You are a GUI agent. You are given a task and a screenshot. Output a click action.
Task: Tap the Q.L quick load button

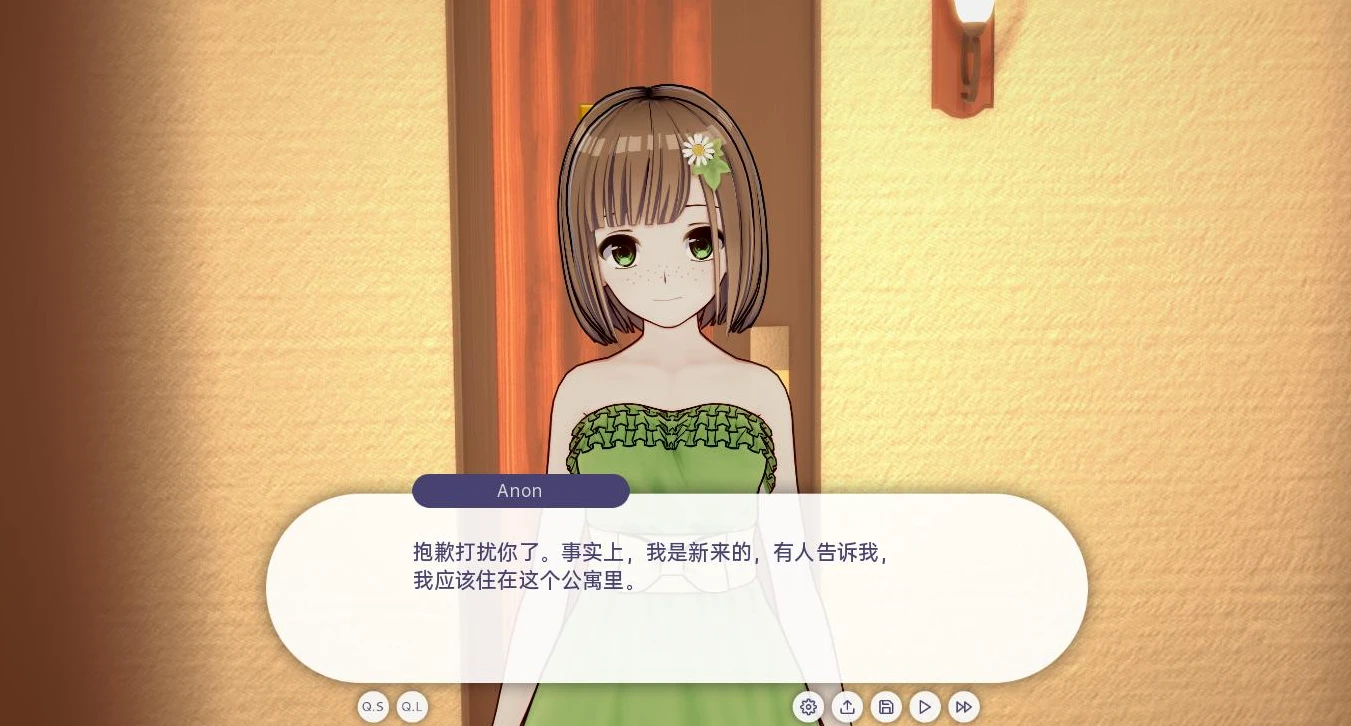[412, 707]
